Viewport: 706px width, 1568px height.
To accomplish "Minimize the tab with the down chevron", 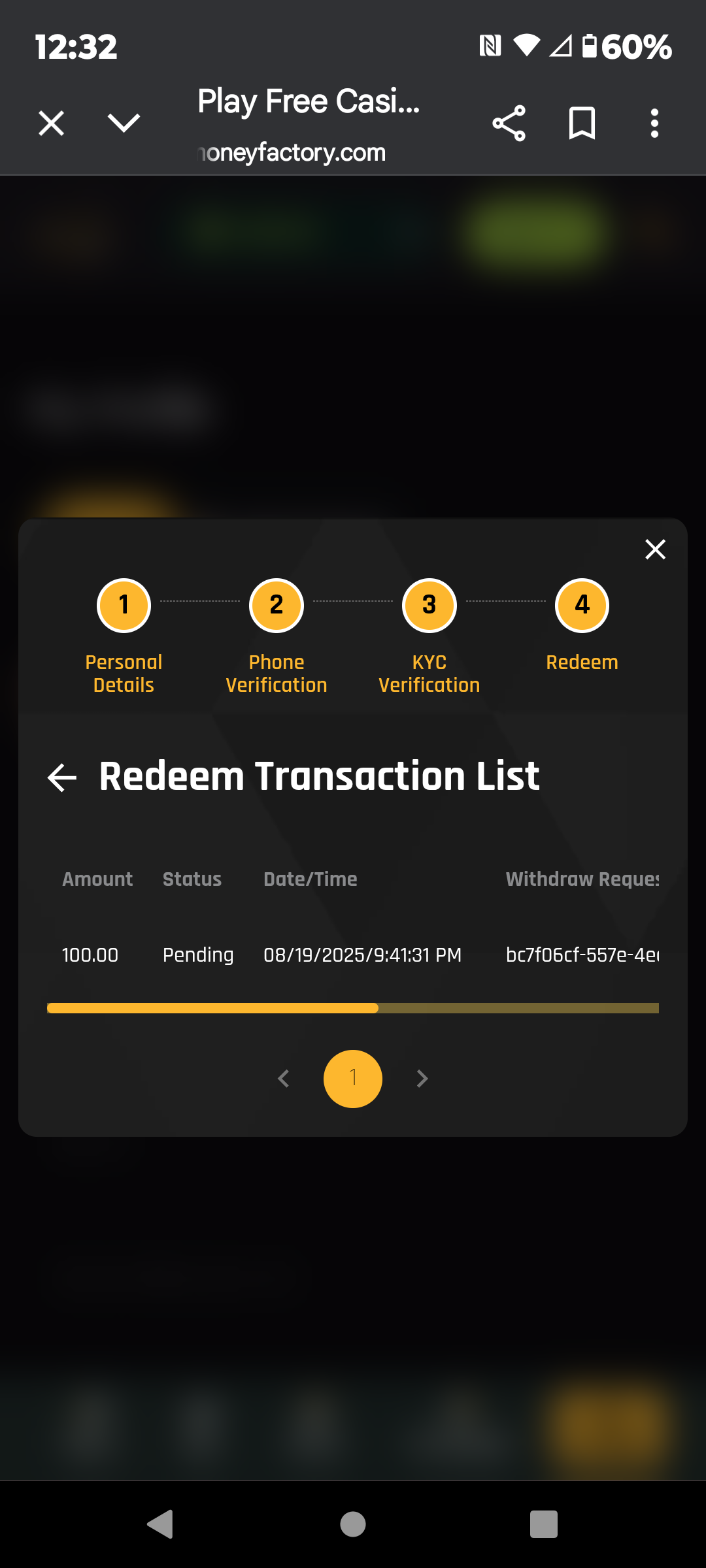I will tap(124, 123).
